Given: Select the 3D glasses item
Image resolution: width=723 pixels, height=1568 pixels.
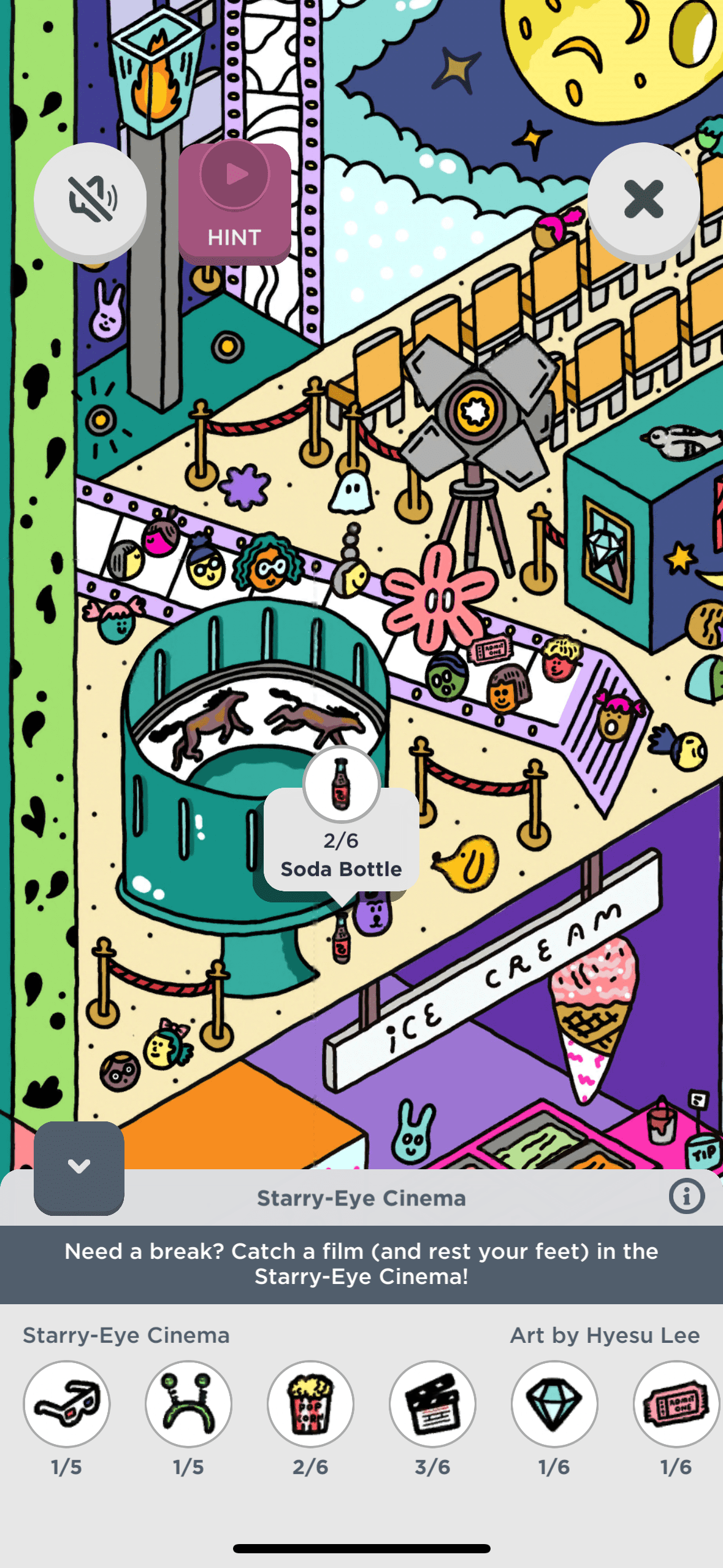Looking at the screenshot, I should point(67,1404).
